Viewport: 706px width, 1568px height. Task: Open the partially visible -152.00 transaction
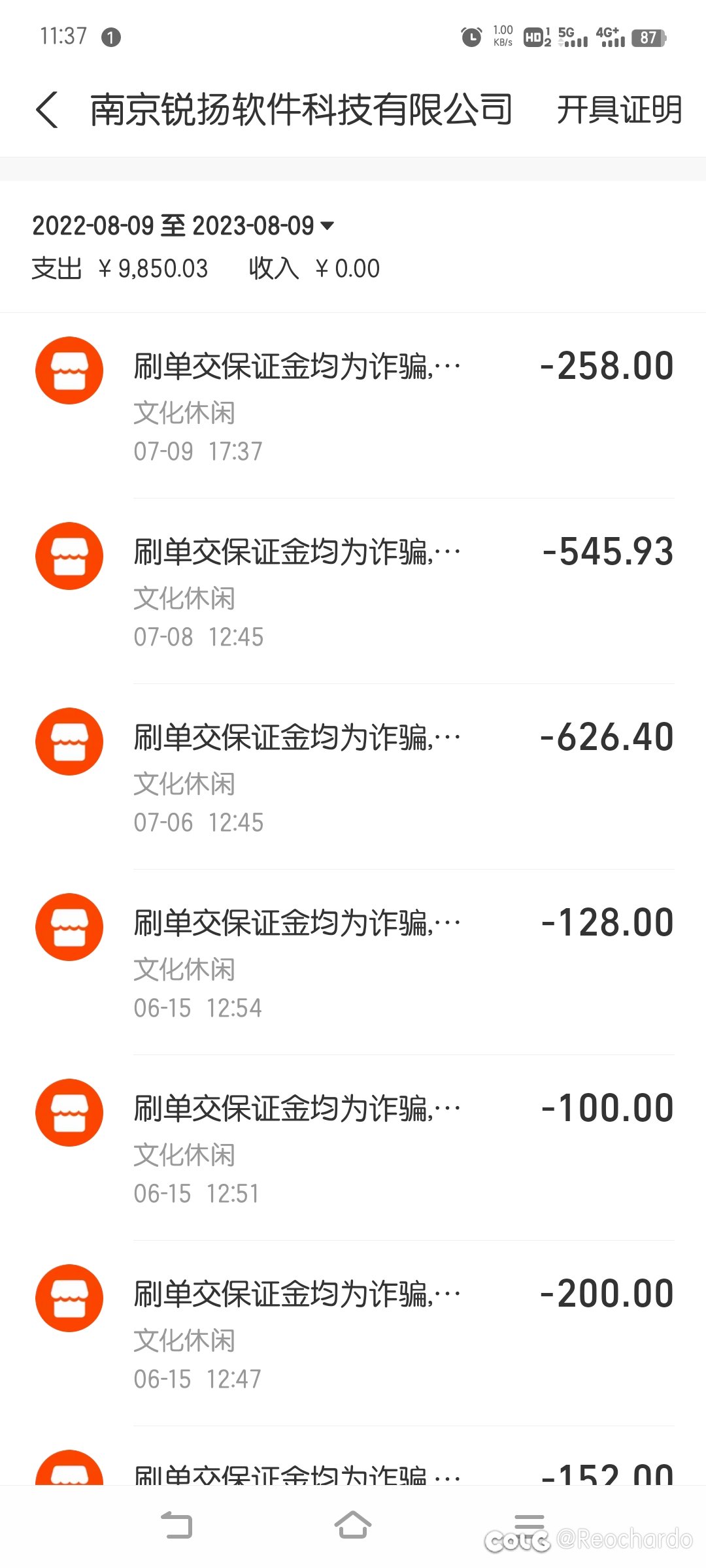[353, 1456]
